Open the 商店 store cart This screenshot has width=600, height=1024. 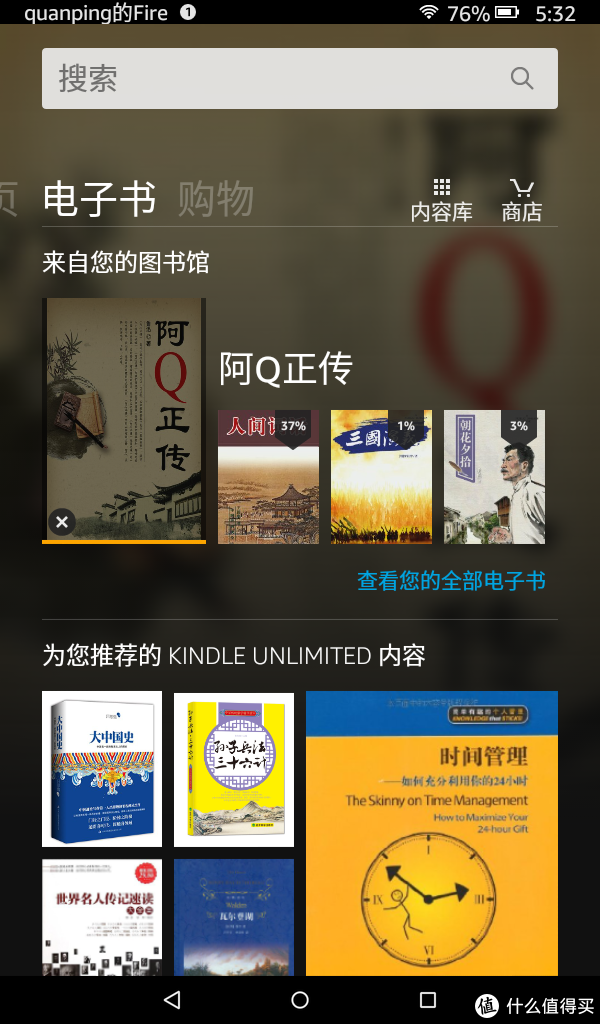(521, 200)
